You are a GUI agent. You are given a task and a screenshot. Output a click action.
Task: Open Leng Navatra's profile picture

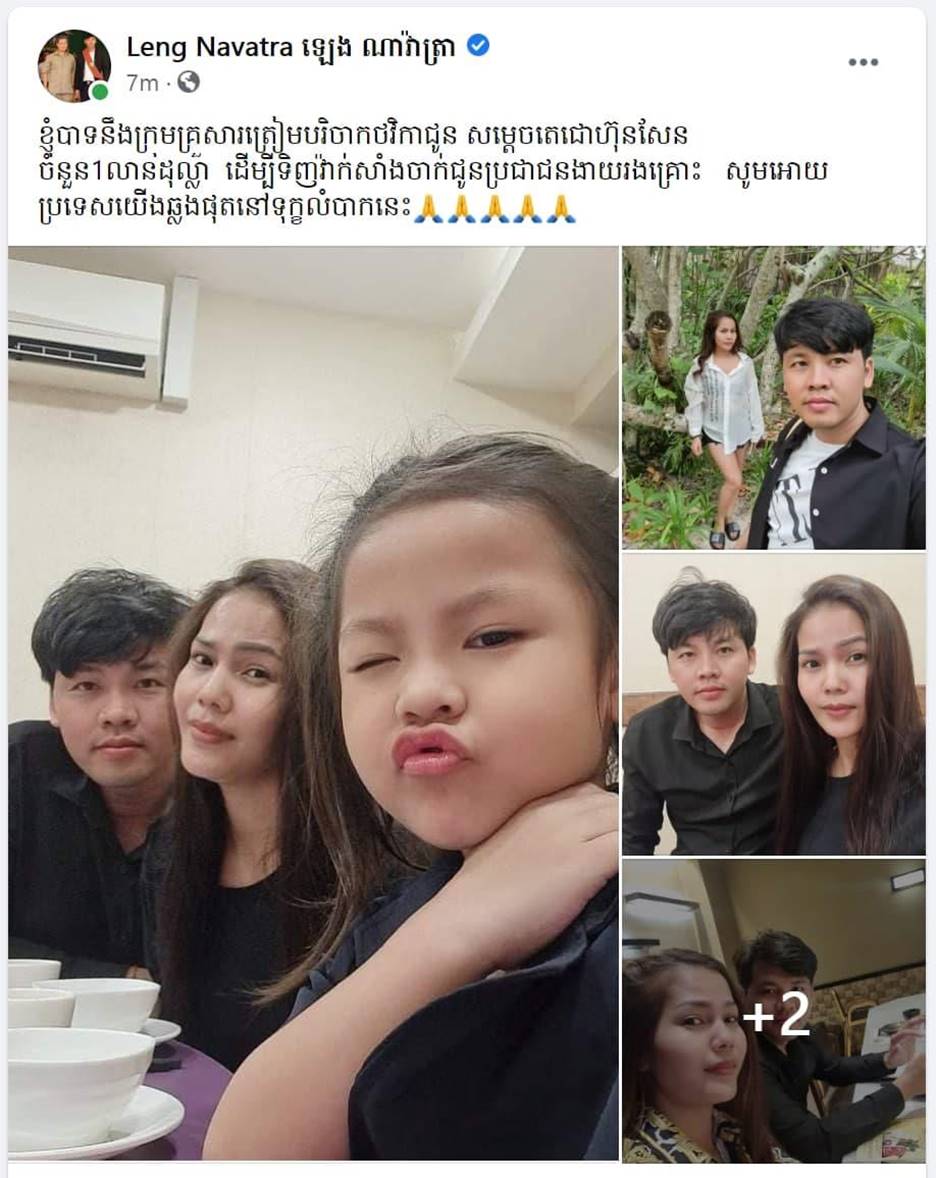[x=74, y=65]
